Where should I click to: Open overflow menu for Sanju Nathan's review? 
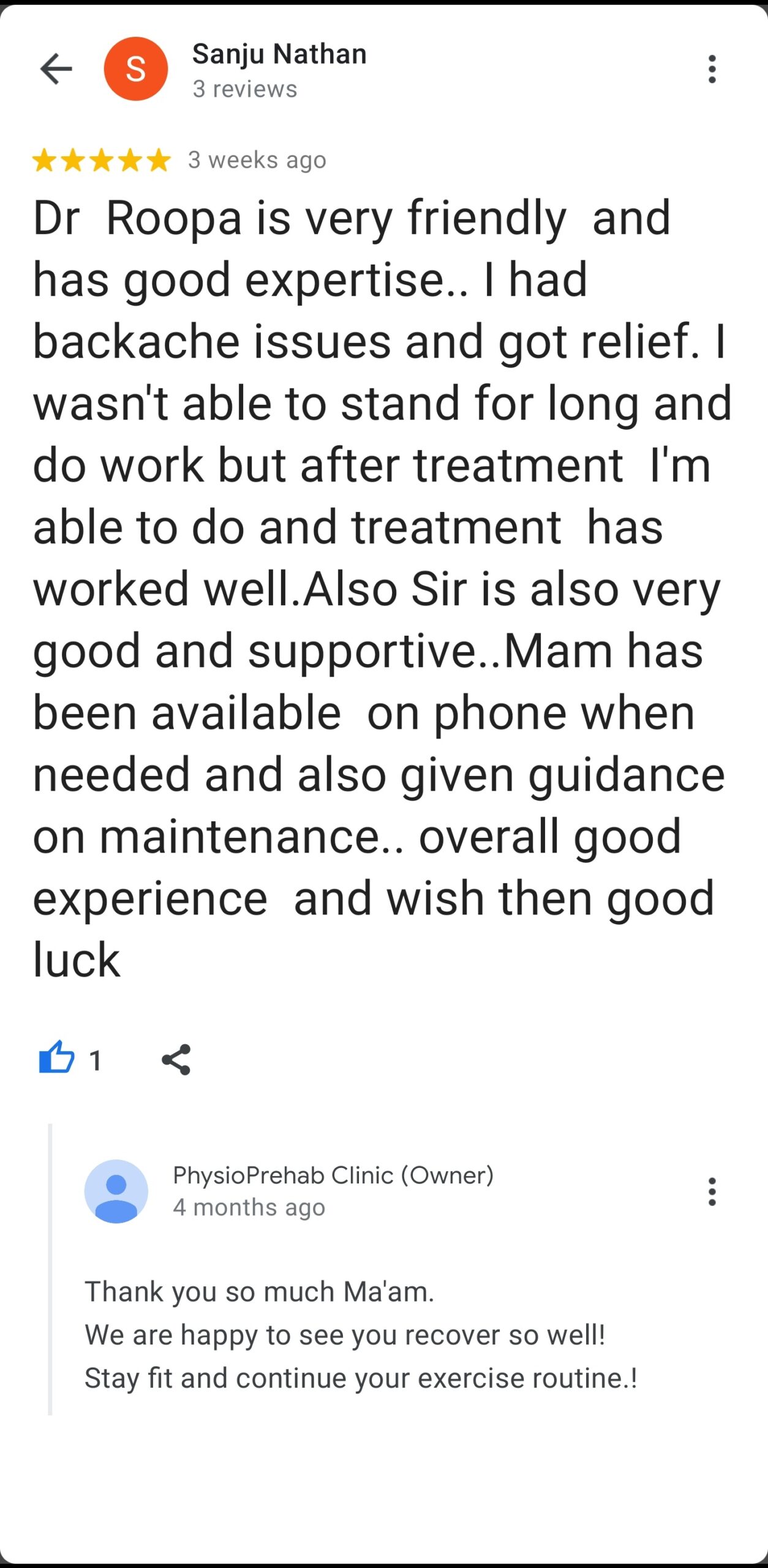712,69
